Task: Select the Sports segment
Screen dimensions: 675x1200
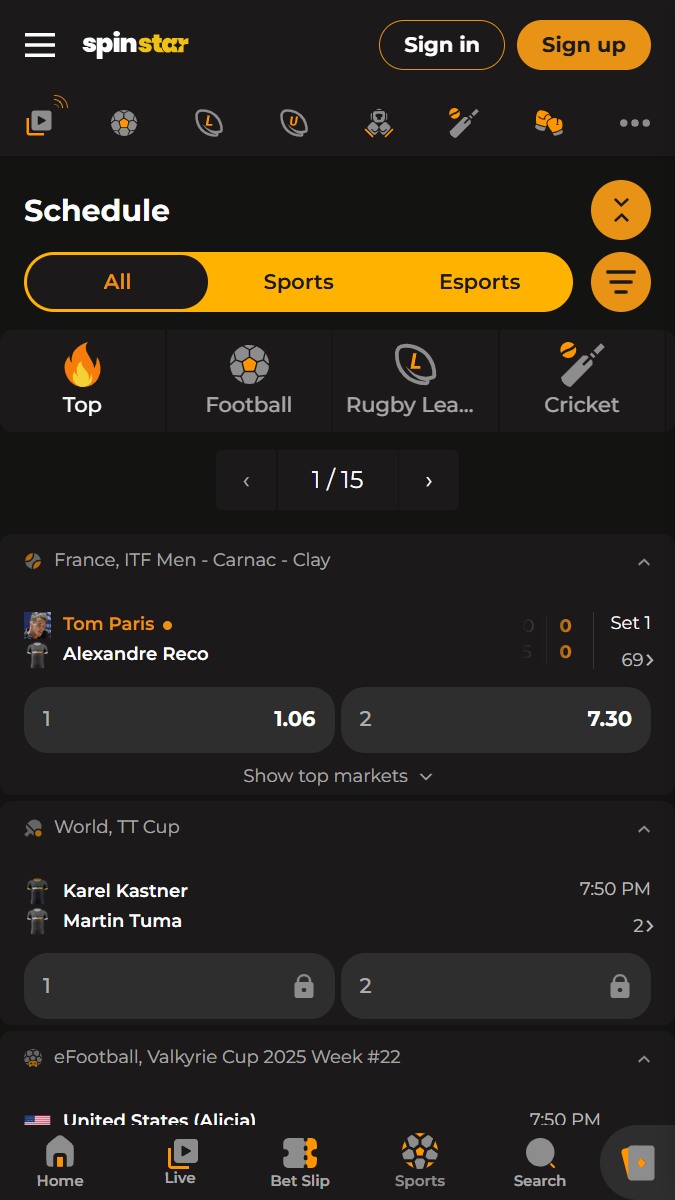Action: (x=299, y=282)
